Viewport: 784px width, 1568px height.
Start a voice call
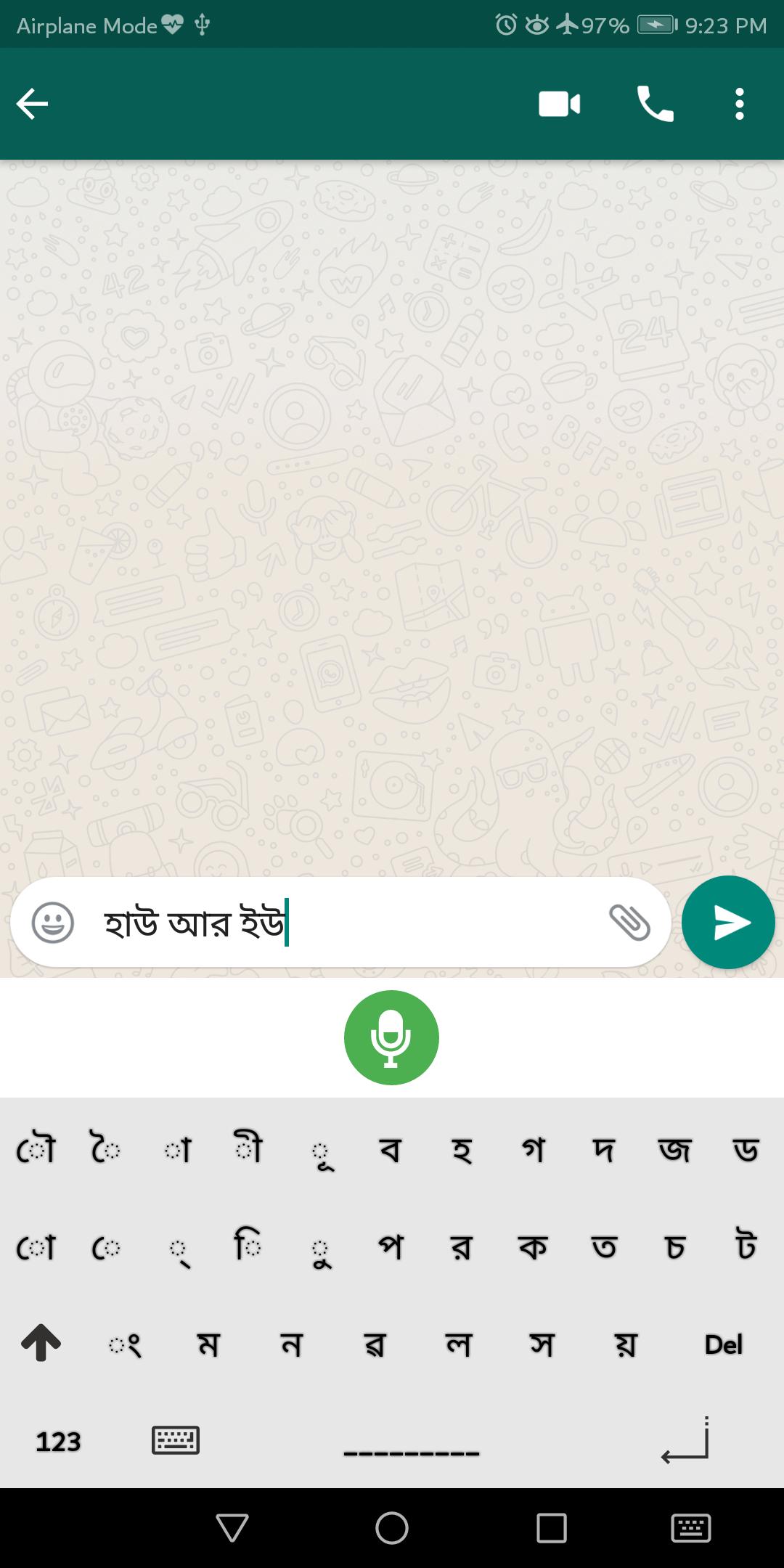click(655, 104)
